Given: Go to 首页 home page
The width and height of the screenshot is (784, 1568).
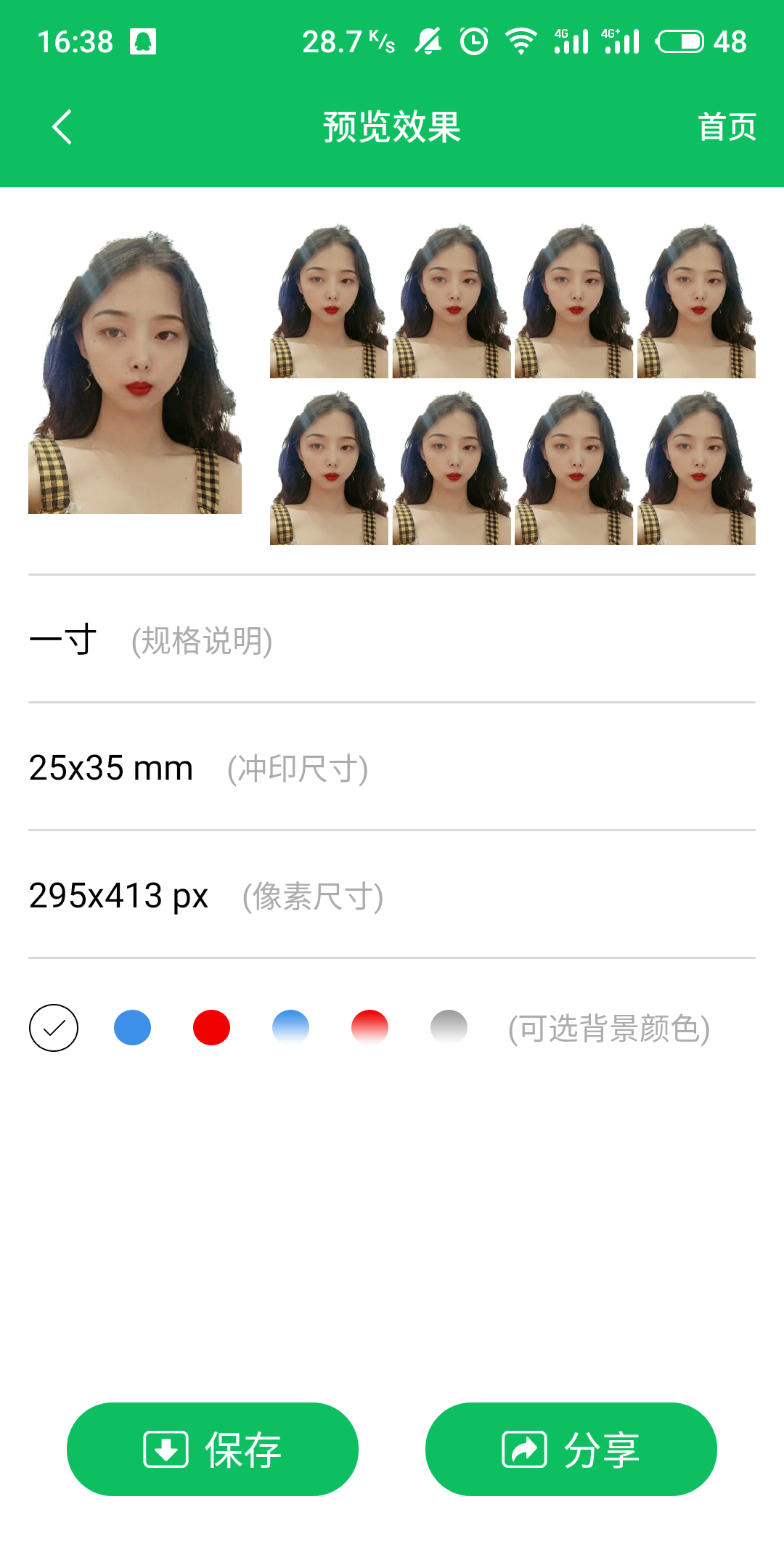Looking at the screenshot, I should (x=727, y=126).
